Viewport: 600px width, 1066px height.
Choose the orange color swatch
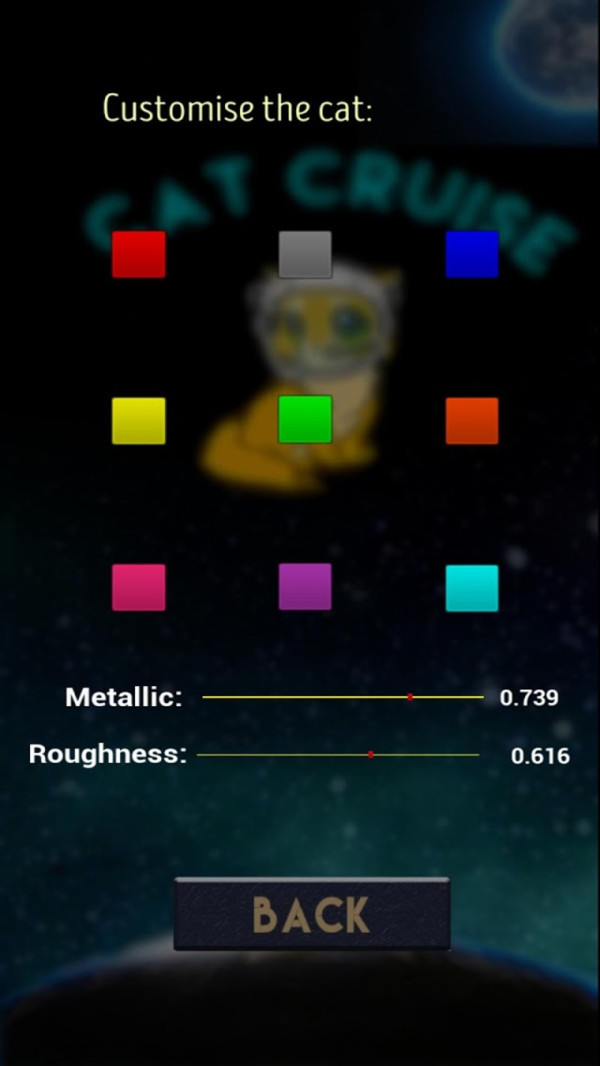(x=472, y=421)
